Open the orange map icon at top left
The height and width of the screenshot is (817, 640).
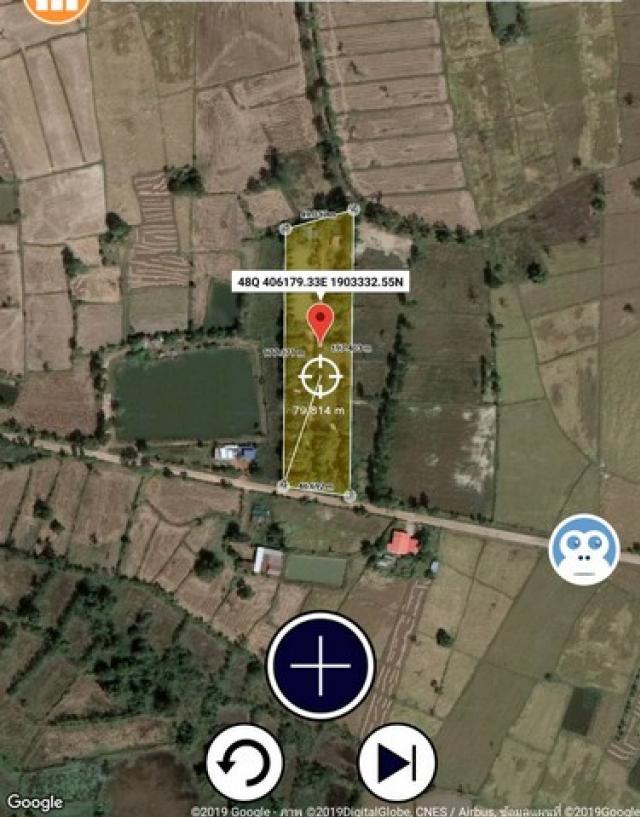click(56, 8)
